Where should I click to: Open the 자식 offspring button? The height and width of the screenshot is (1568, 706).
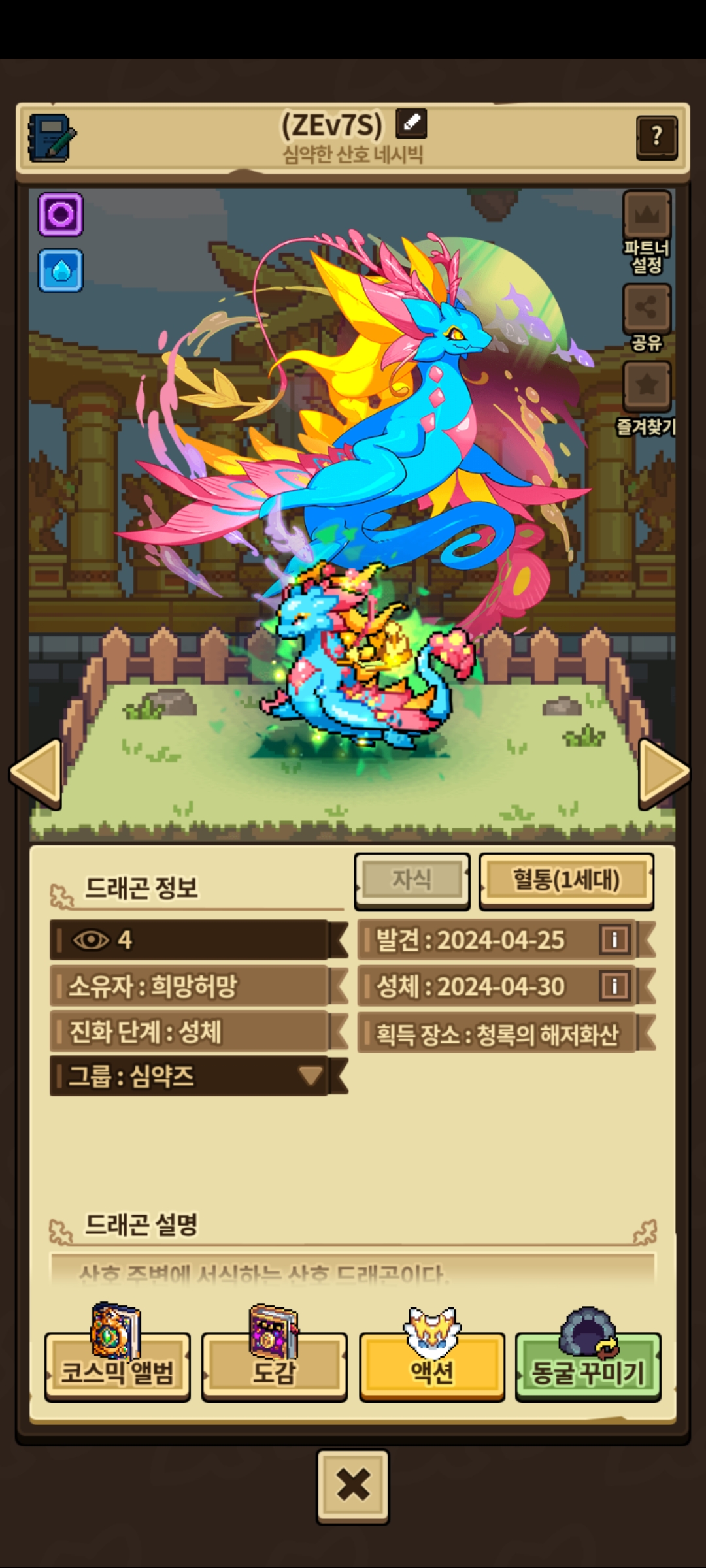[412, 880]
